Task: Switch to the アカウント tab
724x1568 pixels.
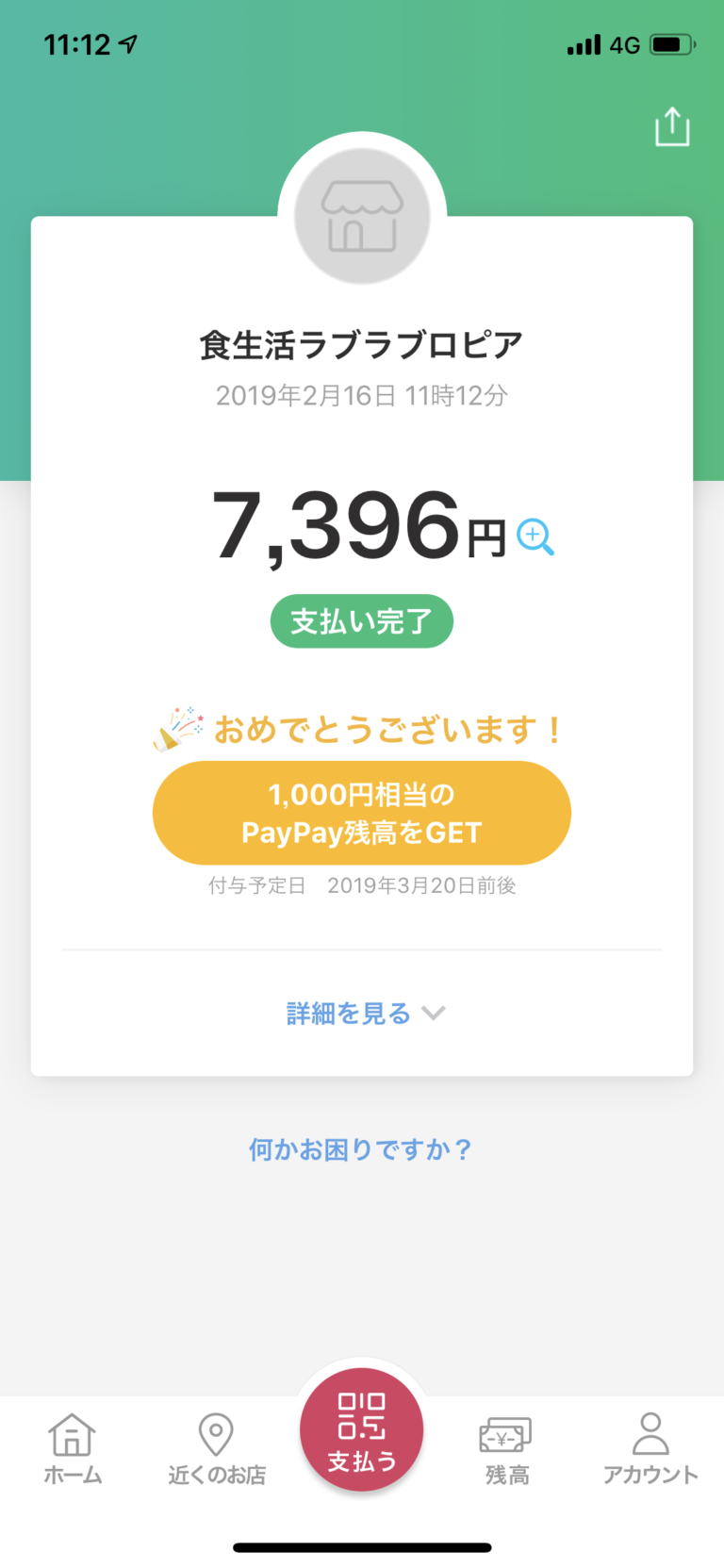Action: coord(650,1449)
